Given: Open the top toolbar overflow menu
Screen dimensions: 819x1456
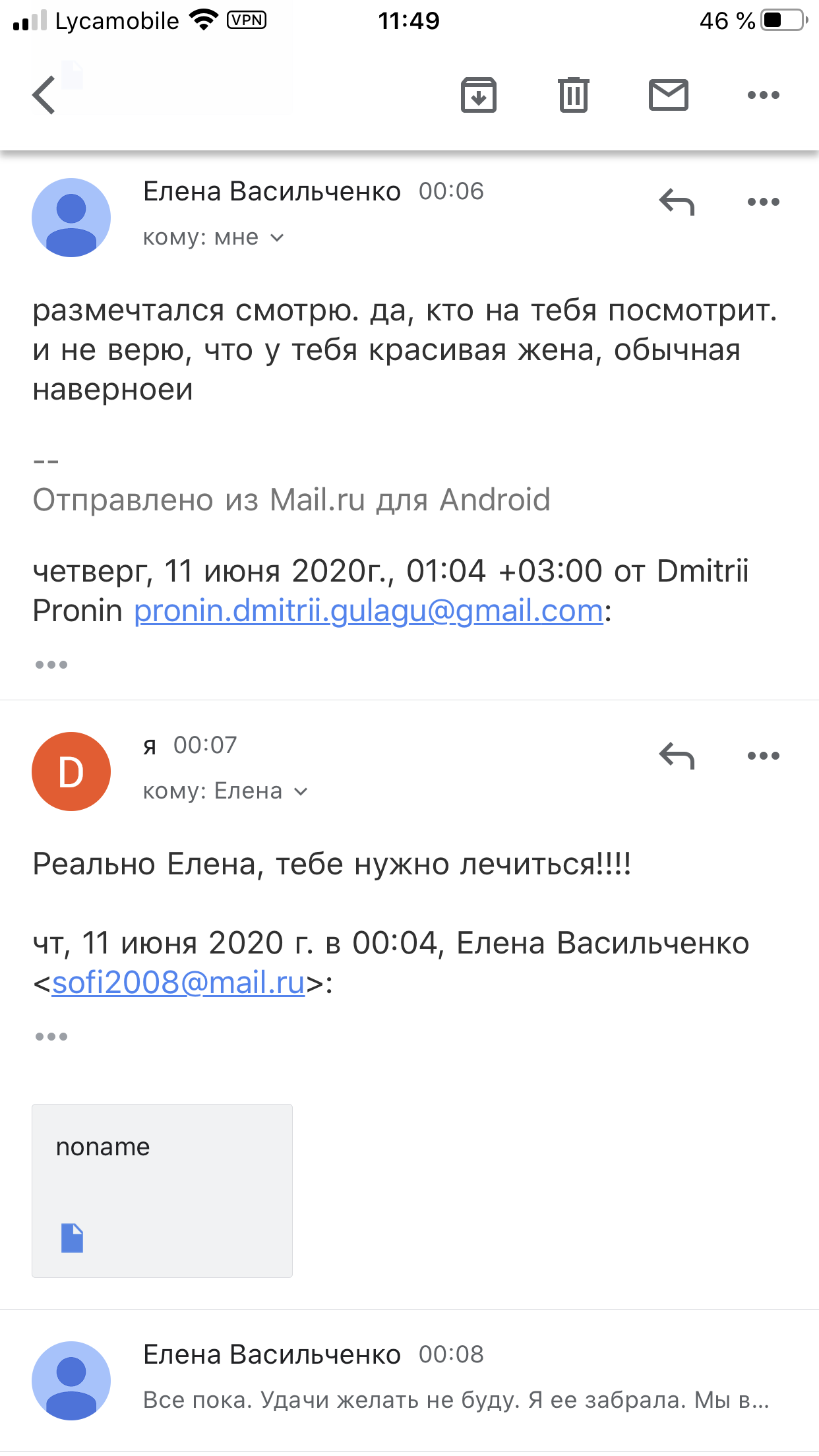Looking at the screenshot, I should pyautogui.click(x=763, y=95).
